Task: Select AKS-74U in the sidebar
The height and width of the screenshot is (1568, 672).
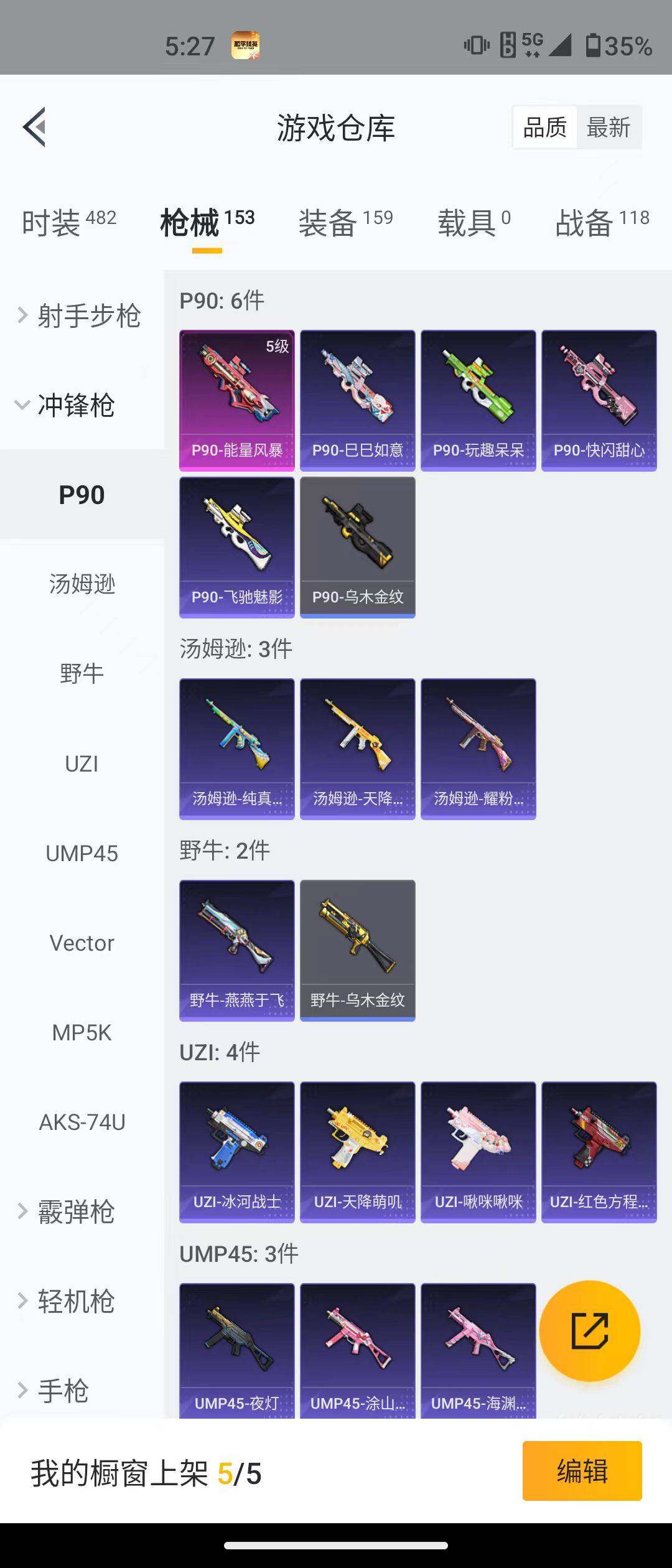Action: (82, 1123)
